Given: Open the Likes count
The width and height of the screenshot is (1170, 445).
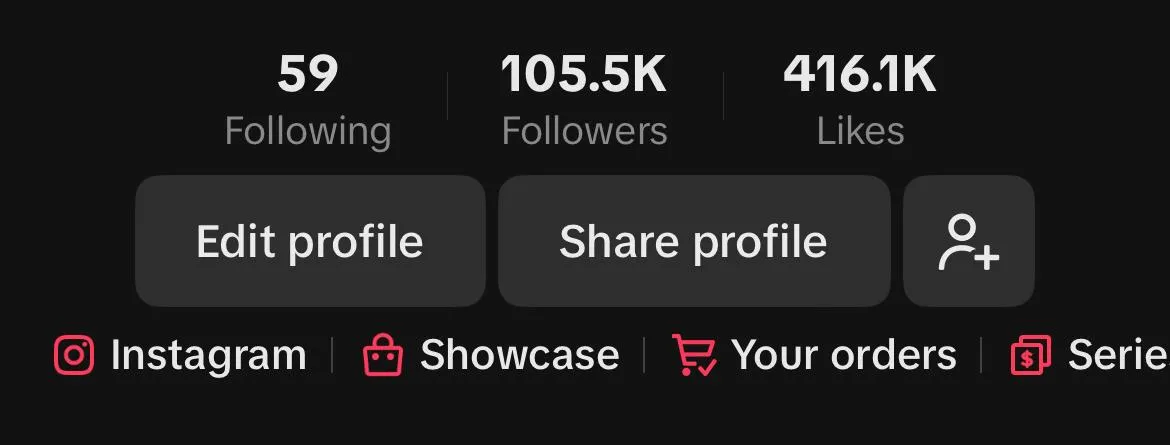Looking at the screenshot, I should 860,100.
